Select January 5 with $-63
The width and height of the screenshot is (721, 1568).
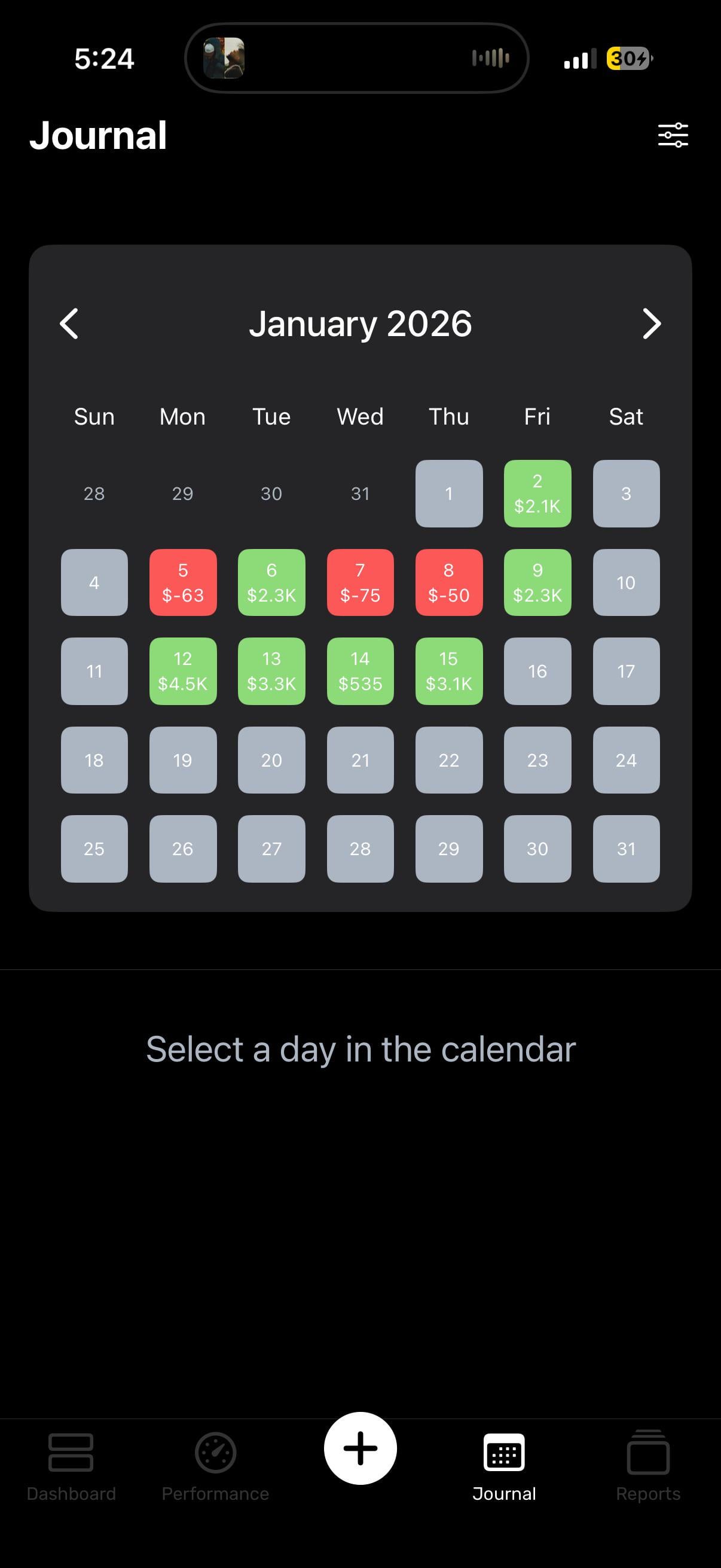(182, 582)
